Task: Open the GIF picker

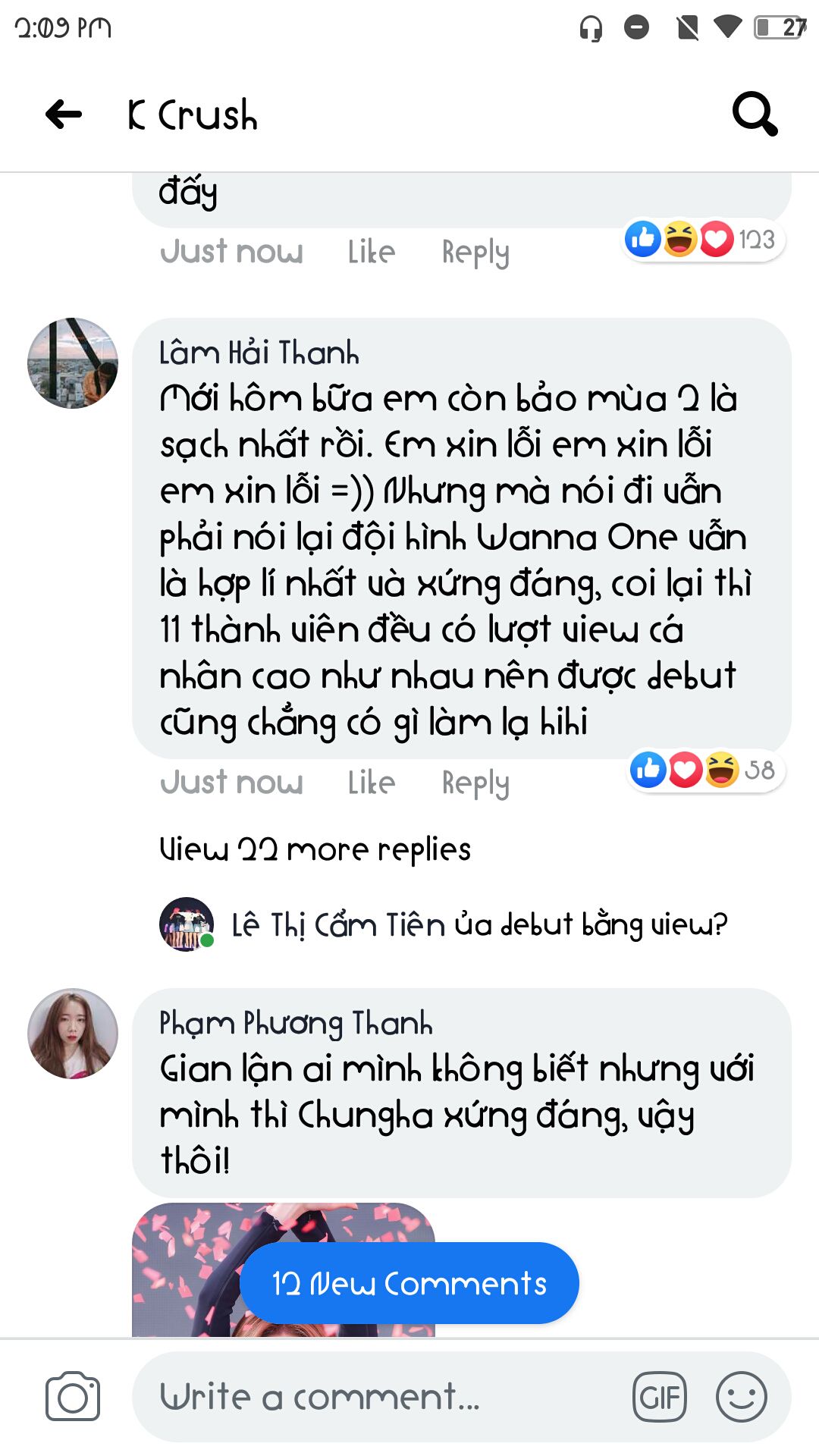Action: (x=660, y=1396)
